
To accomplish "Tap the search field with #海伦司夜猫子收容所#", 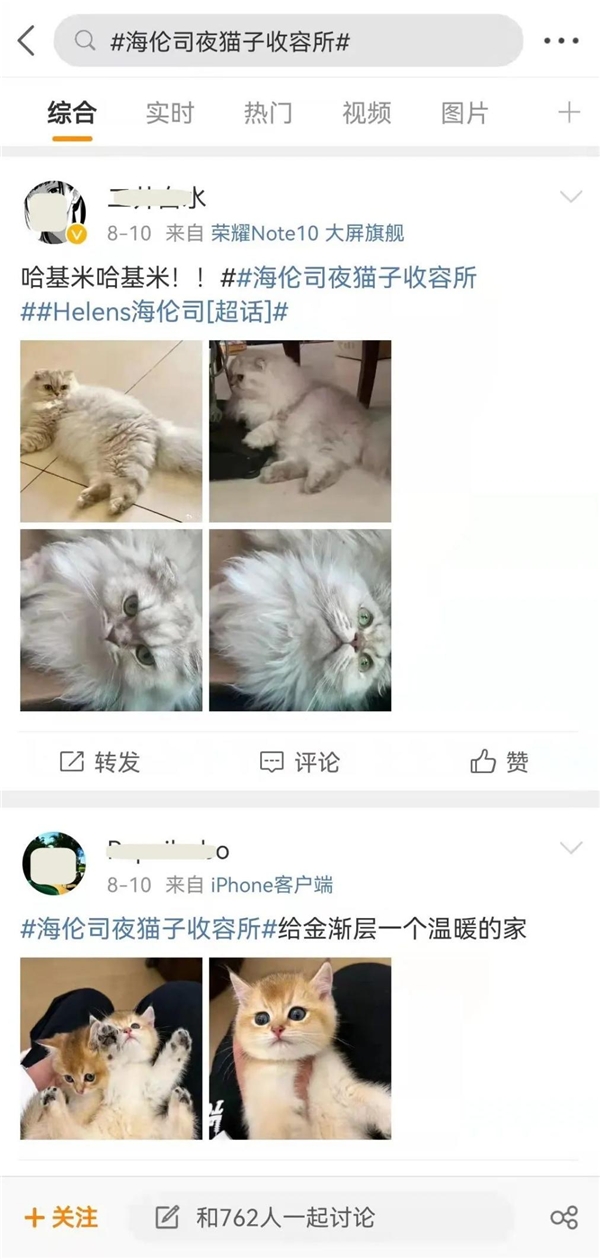I will point(288,41).
